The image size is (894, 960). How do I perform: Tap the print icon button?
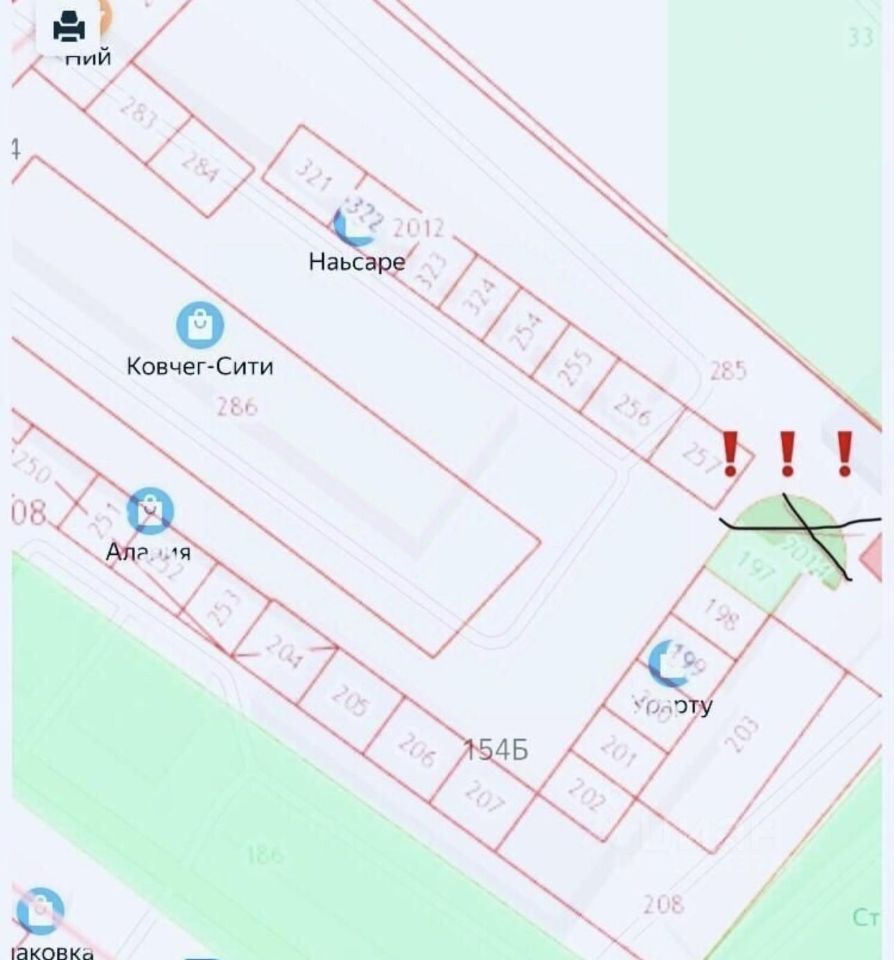[x=69, y=27]
